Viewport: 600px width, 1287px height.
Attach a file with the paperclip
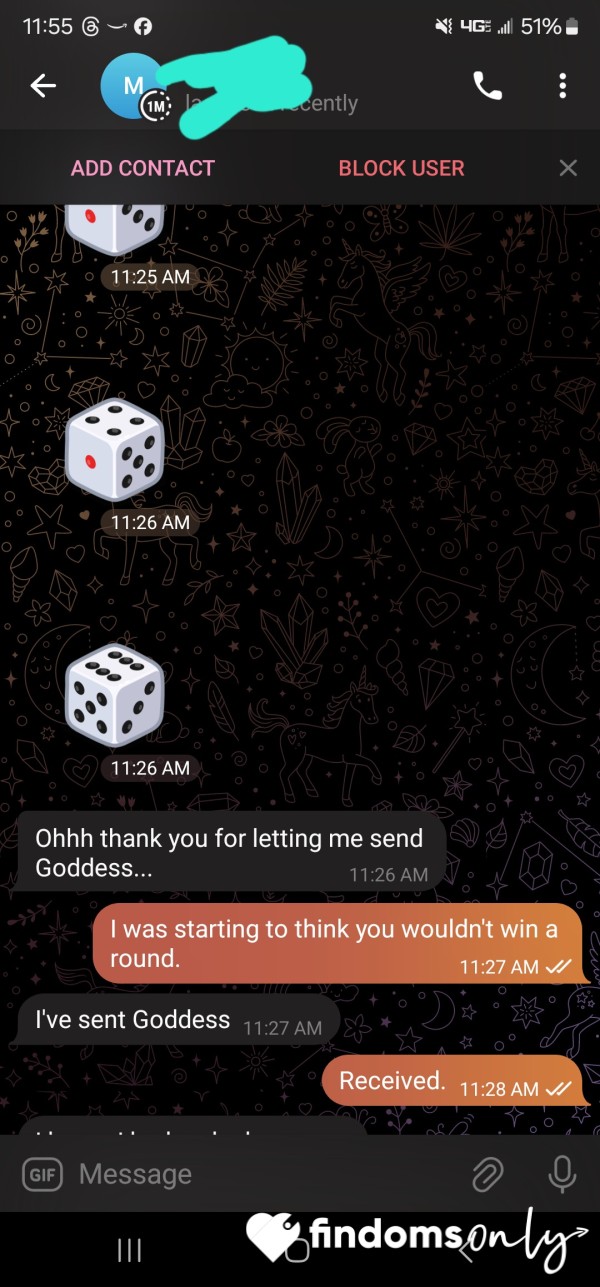tap(487, 1175)
